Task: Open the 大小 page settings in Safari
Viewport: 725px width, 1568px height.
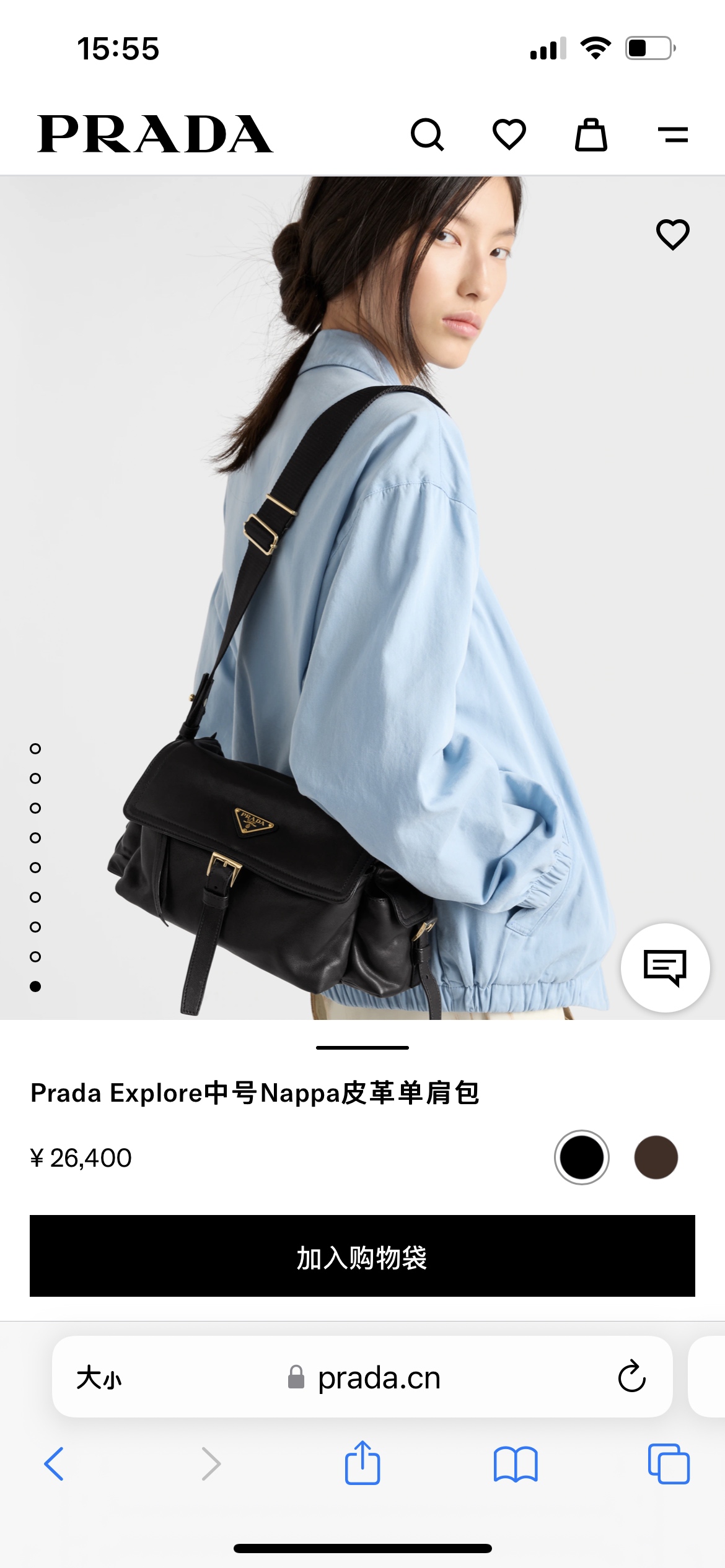Action: [99, 1378]
